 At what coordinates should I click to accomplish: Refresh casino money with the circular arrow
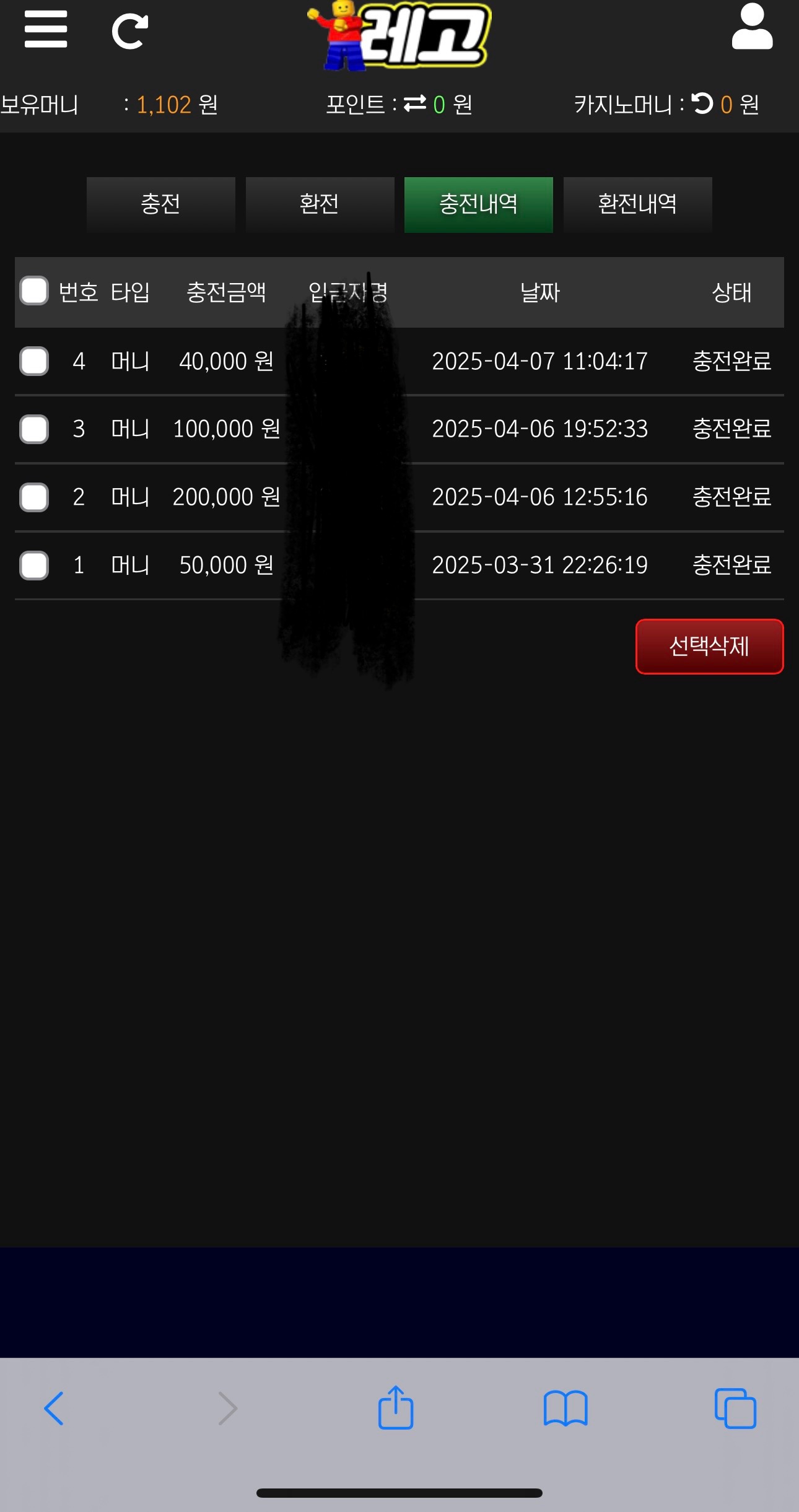(702, 103)
